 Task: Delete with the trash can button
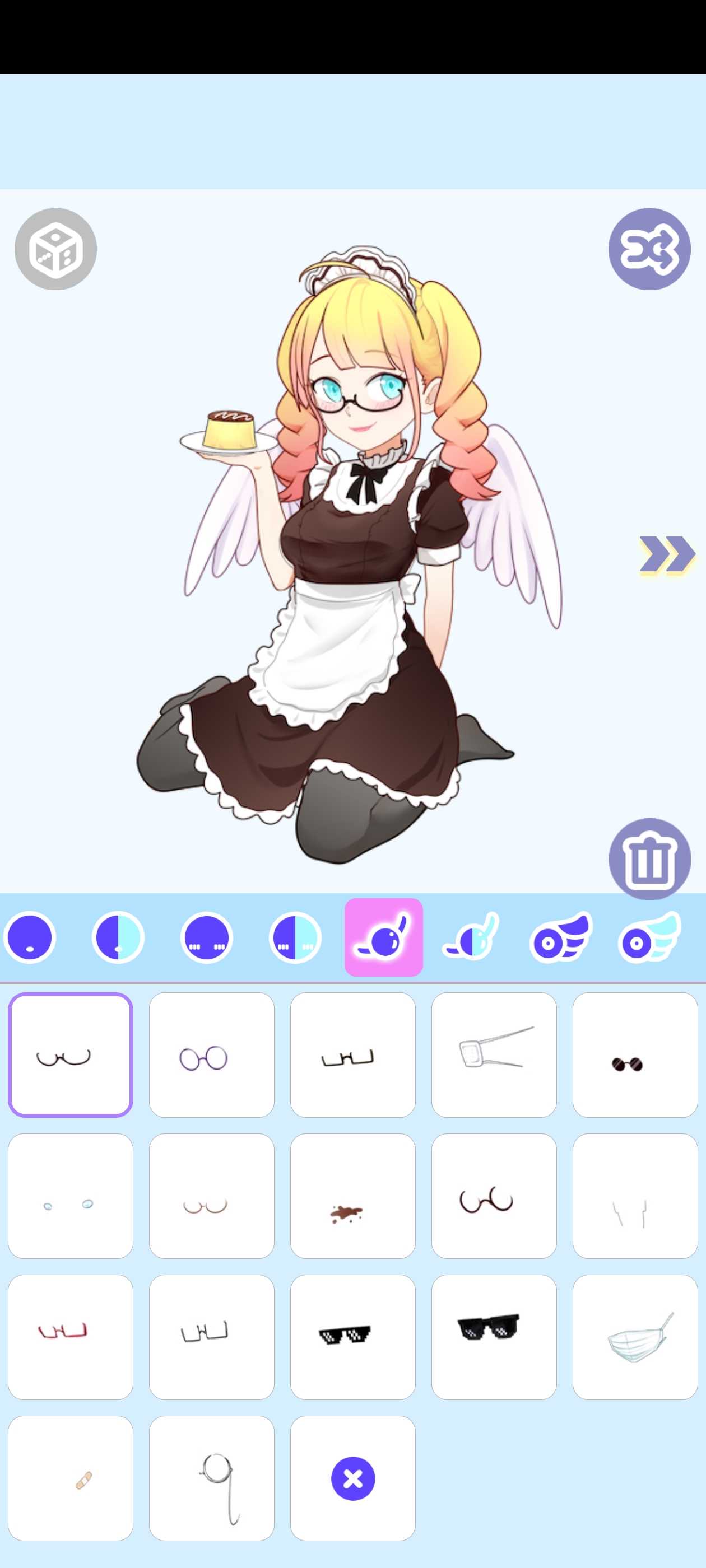click(649, 858)
